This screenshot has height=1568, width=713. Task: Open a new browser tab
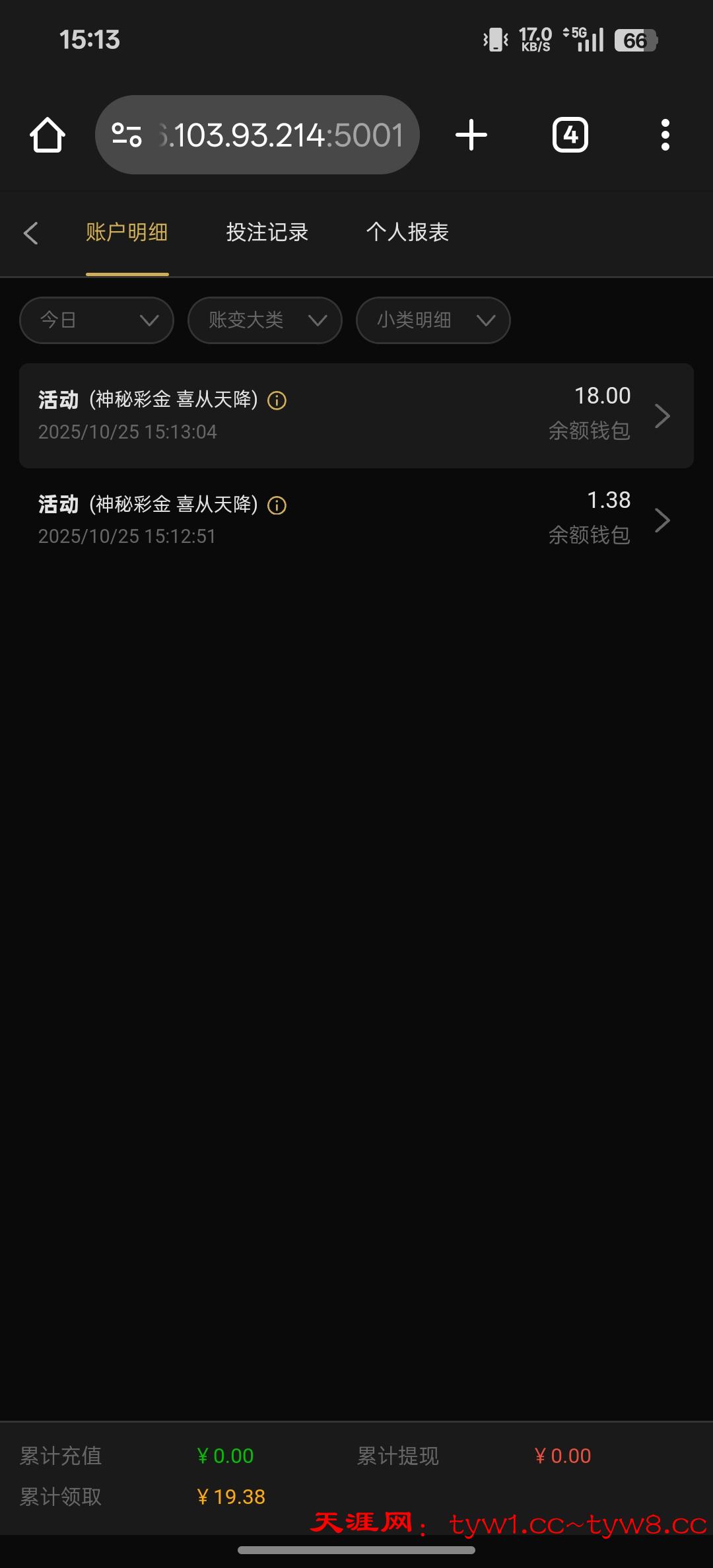point(471,135)
